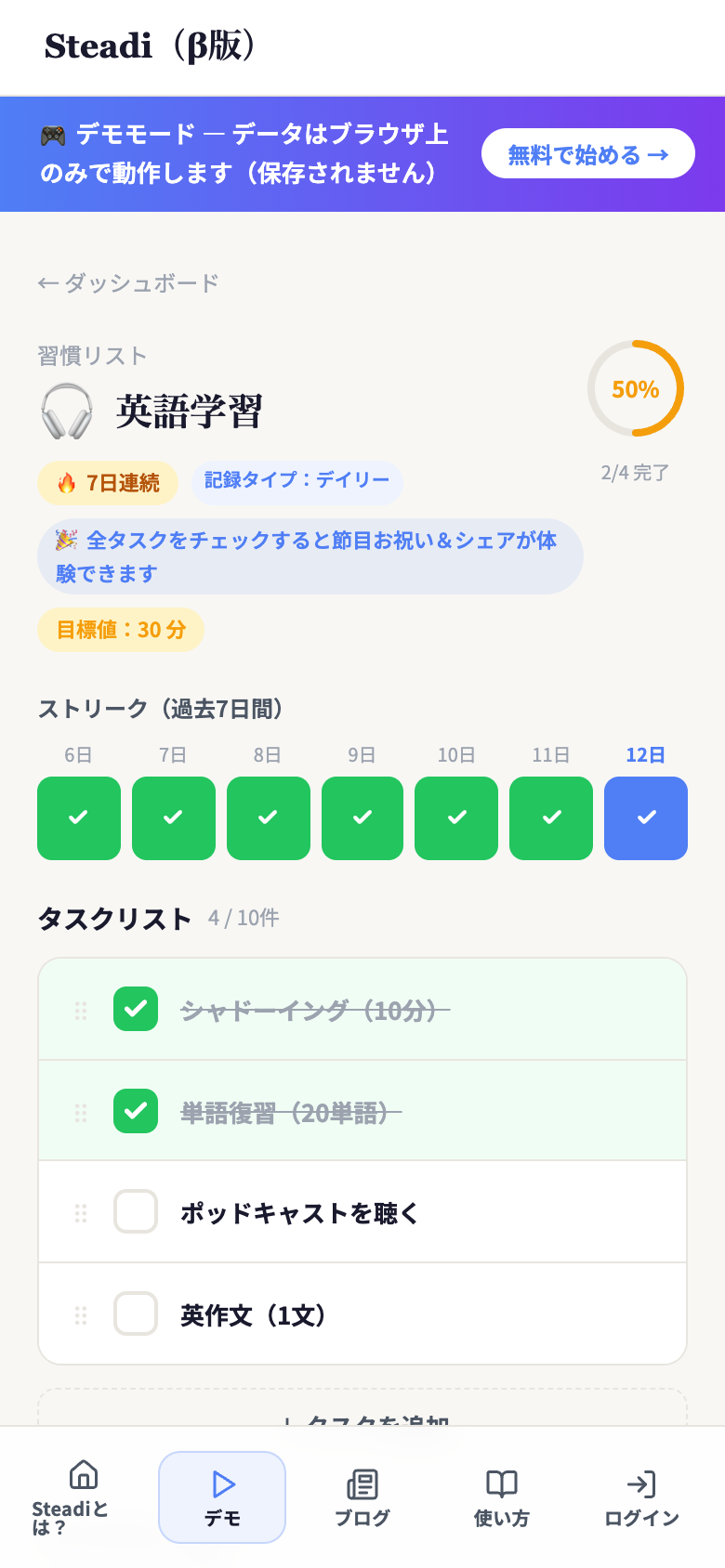Image resolution: width=725 pixels, height=1568 pixels.
Task: Tap the 無料で始める button
Action: coord(587,154)
